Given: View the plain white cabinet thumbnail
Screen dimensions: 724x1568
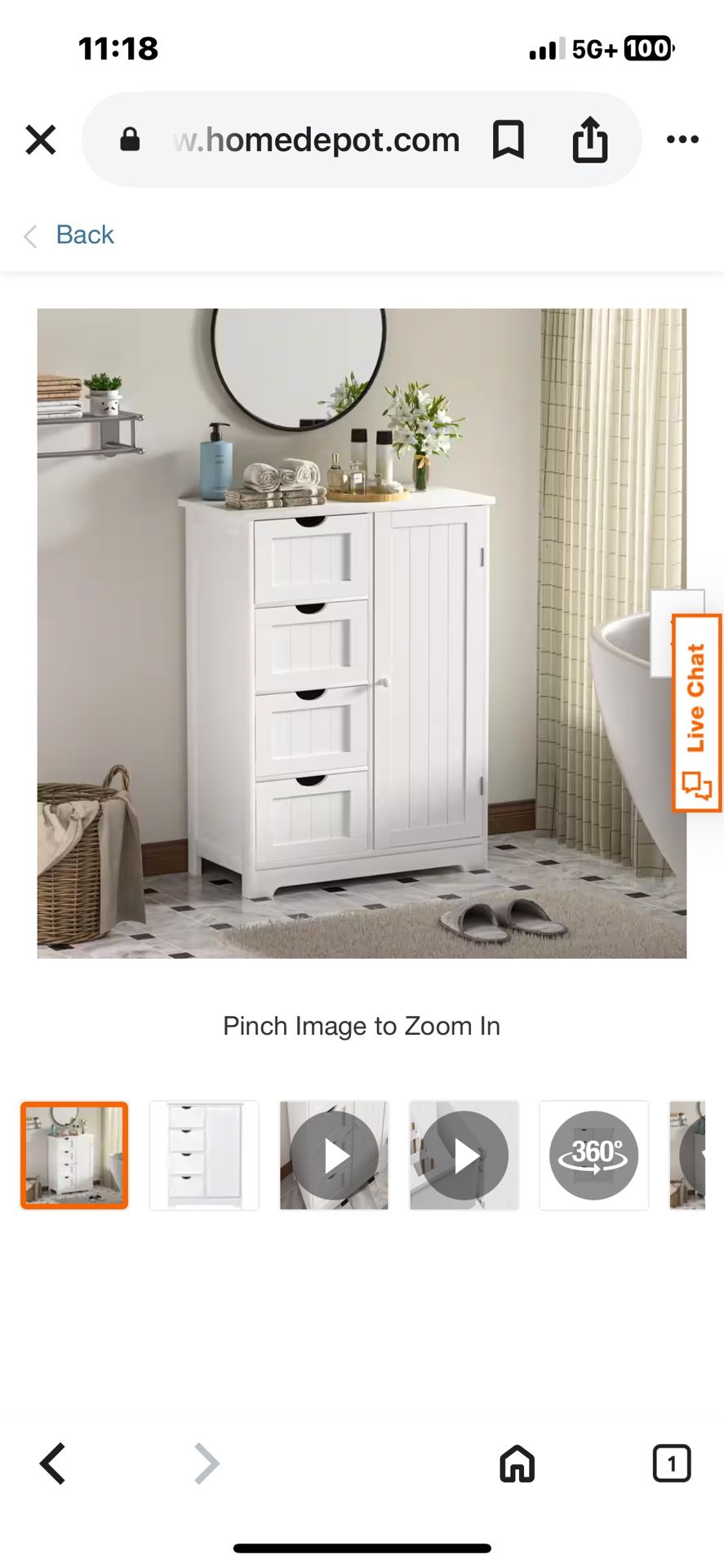Looking at the screenshot, I should pos(204,1156).
